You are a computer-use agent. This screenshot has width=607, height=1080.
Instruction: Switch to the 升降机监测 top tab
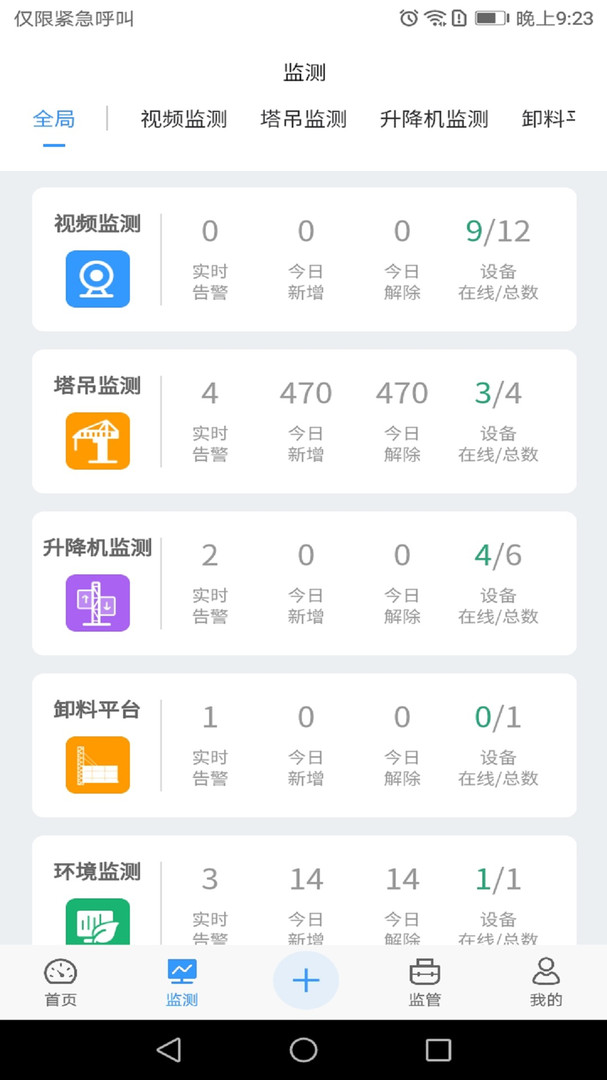tap(434, 120)
